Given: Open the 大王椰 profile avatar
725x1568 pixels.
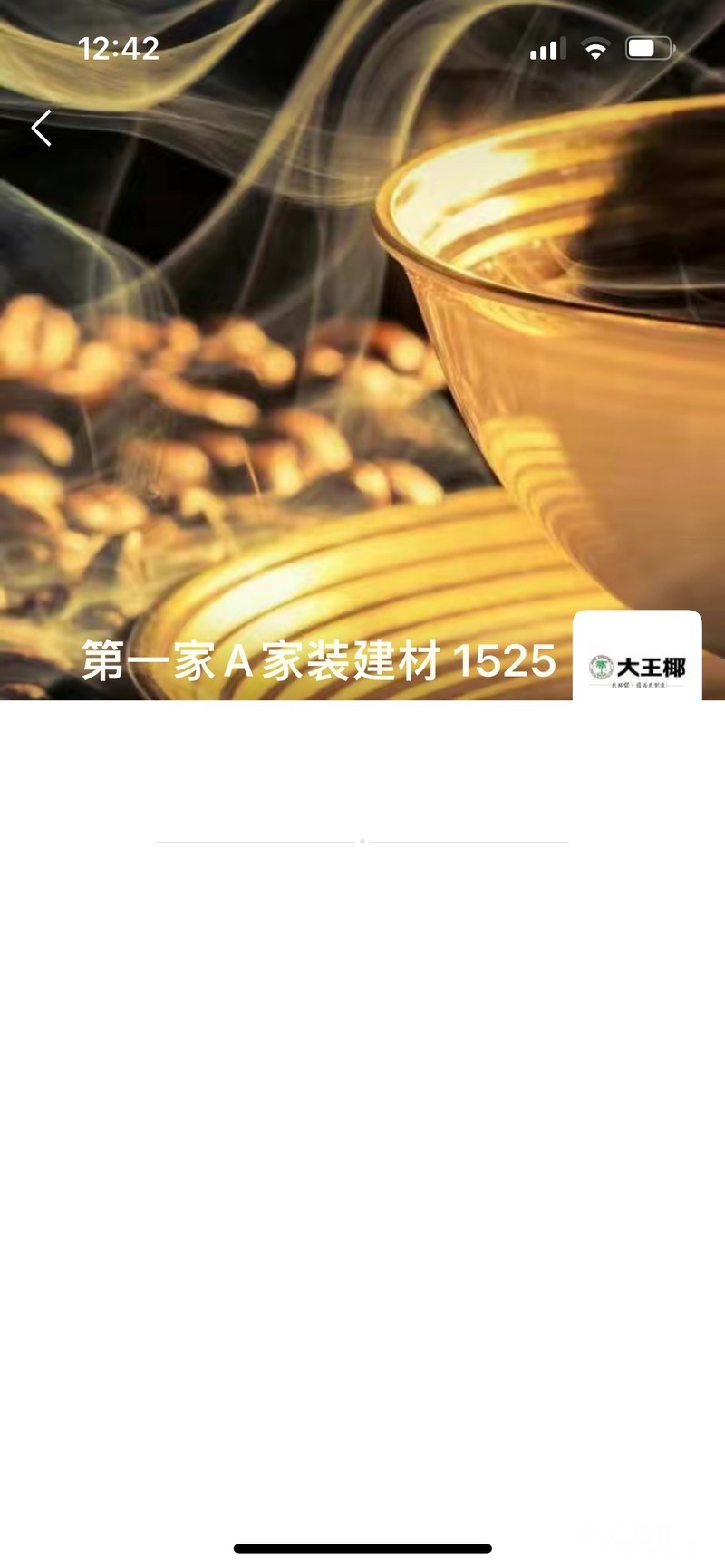Looking at the screenshot, I should 637,658.
